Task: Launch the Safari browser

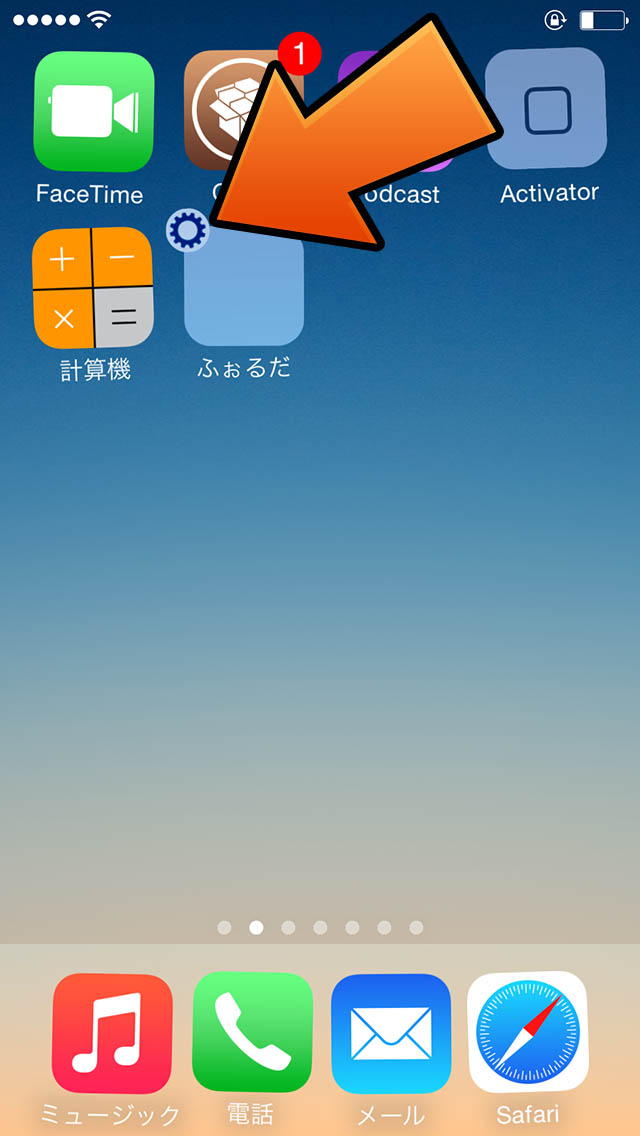Action: tap(528, 1033)
